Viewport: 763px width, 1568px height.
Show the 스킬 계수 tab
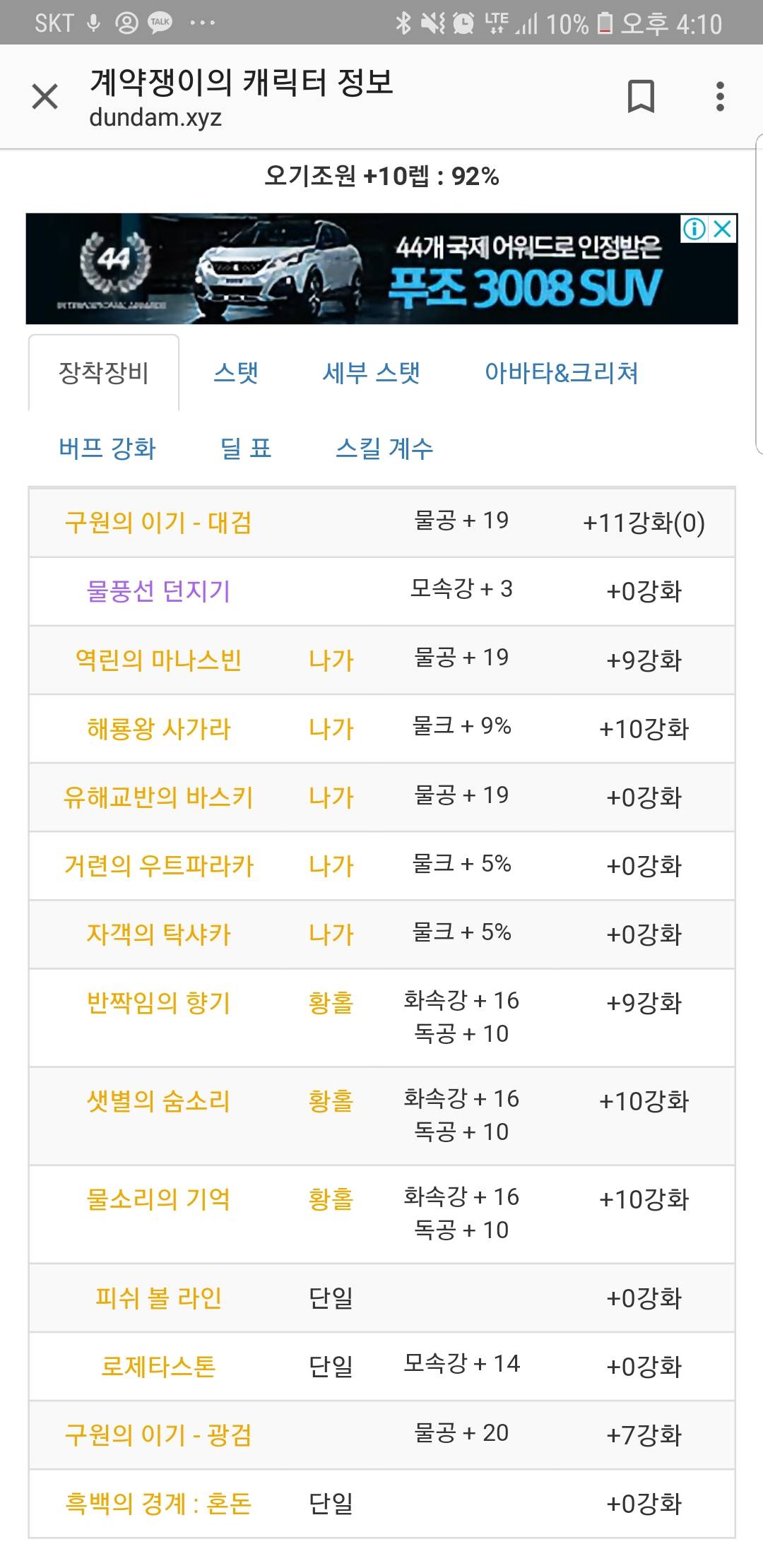pyautogui.click(x=384, y=449)
